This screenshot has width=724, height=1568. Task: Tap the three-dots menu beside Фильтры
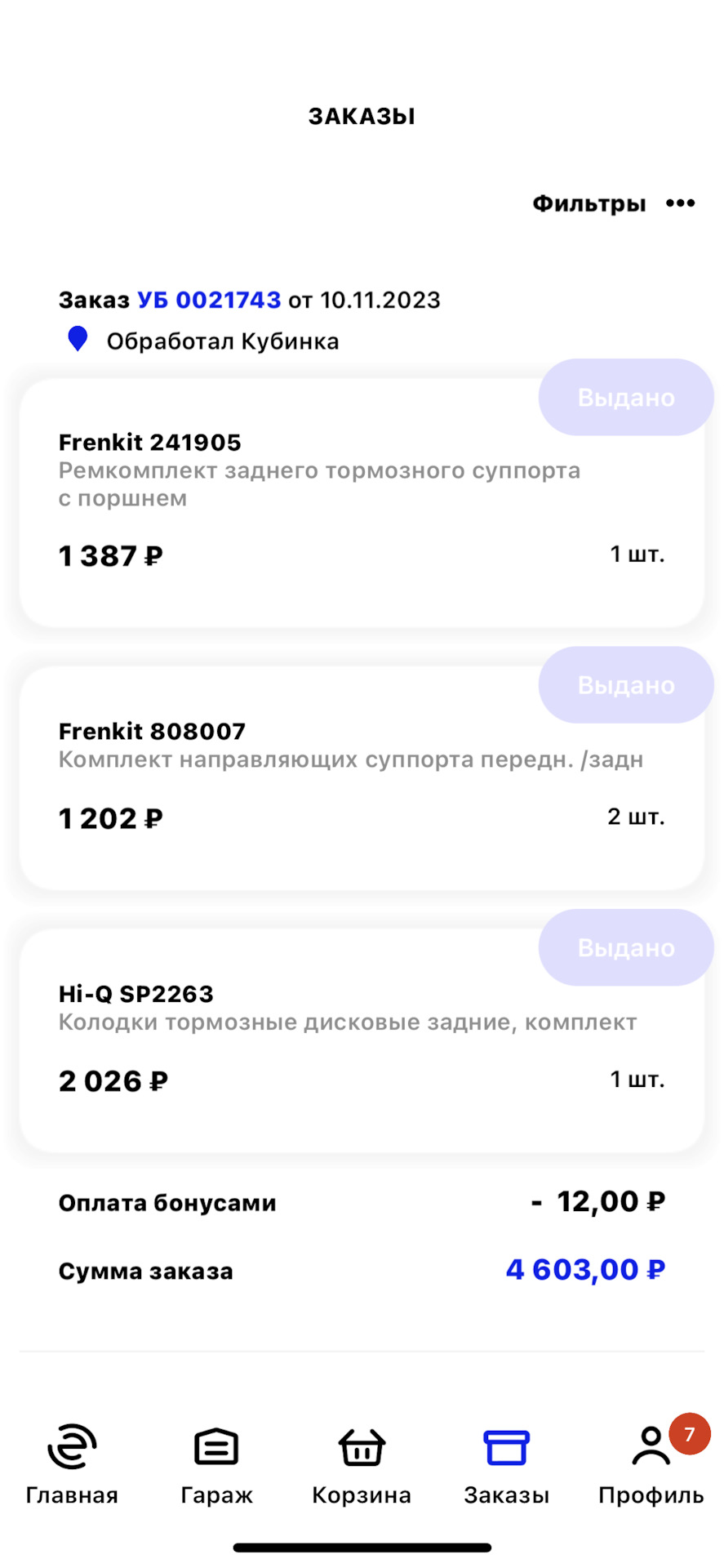680,203
